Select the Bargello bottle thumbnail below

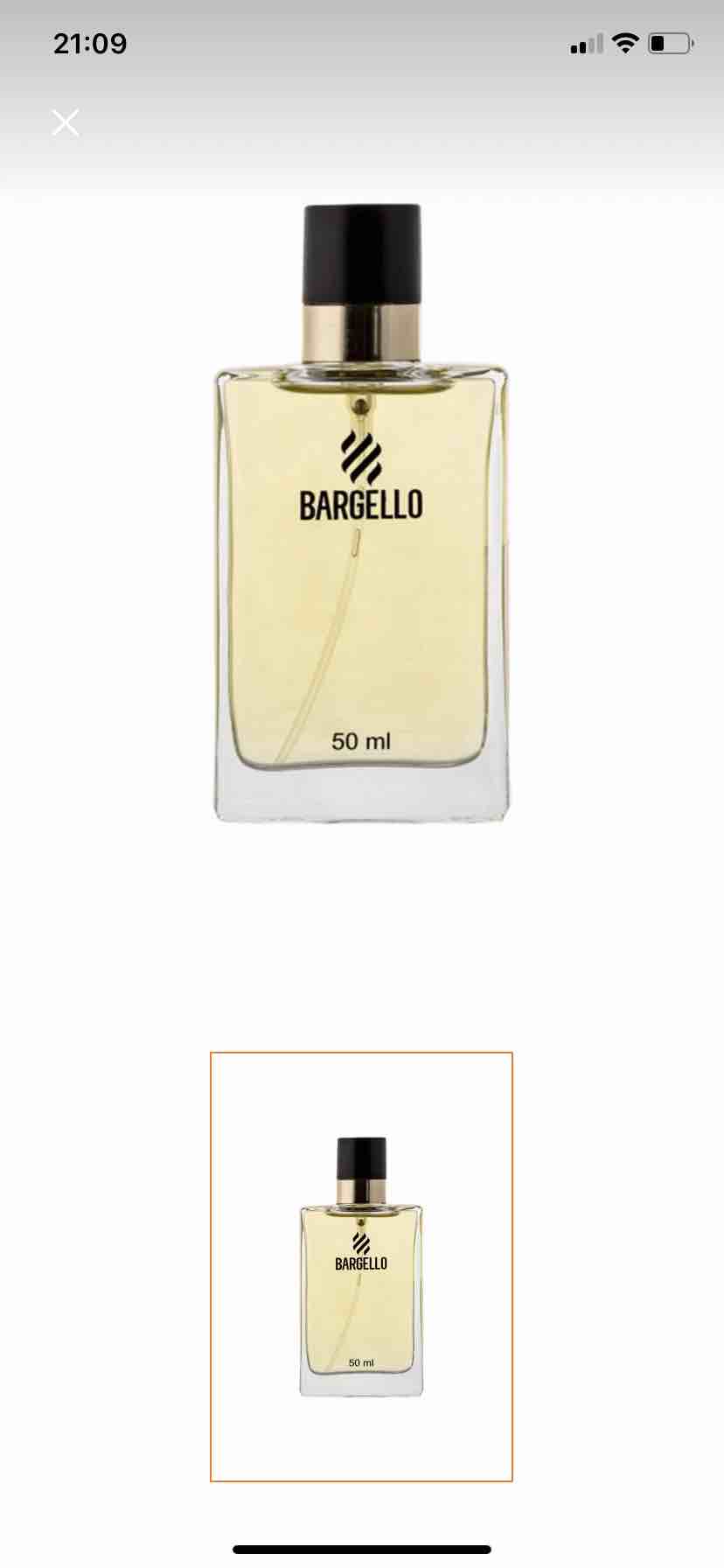click(x=361, y=1266)
